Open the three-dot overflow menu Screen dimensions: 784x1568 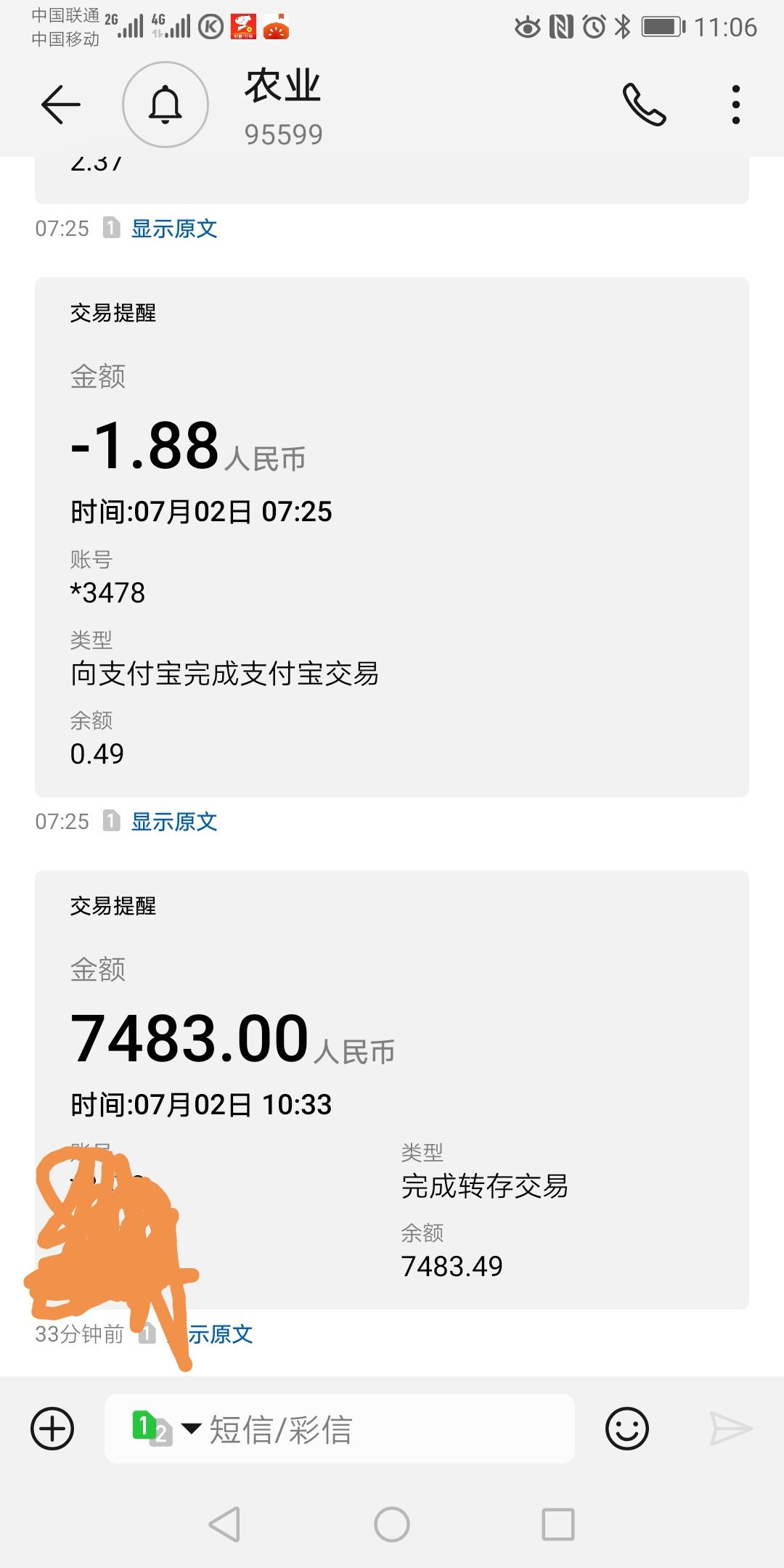click(736, 105)
